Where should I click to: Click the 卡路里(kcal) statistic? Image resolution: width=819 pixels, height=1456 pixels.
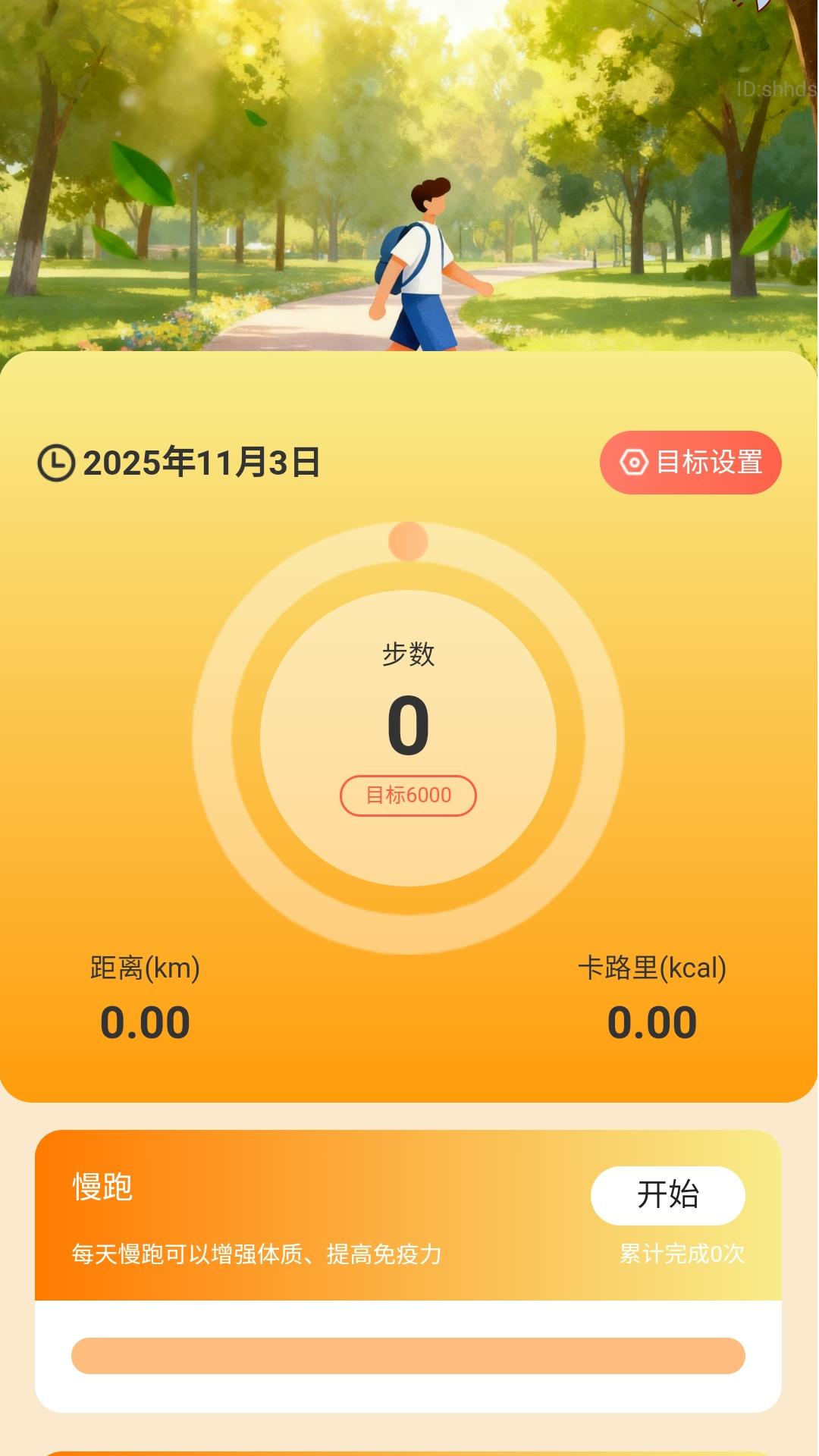click(654, 968)
